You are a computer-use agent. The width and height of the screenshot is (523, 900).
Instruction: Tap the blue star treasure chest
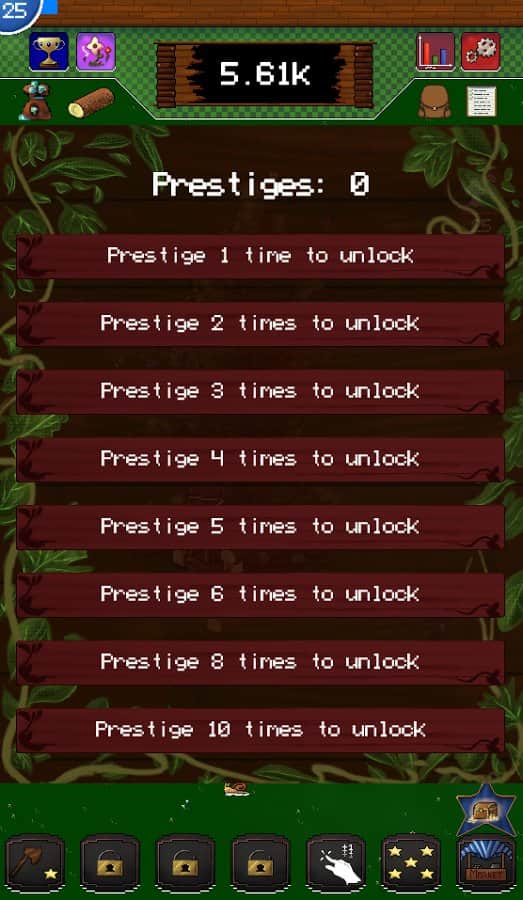(486, 810)
